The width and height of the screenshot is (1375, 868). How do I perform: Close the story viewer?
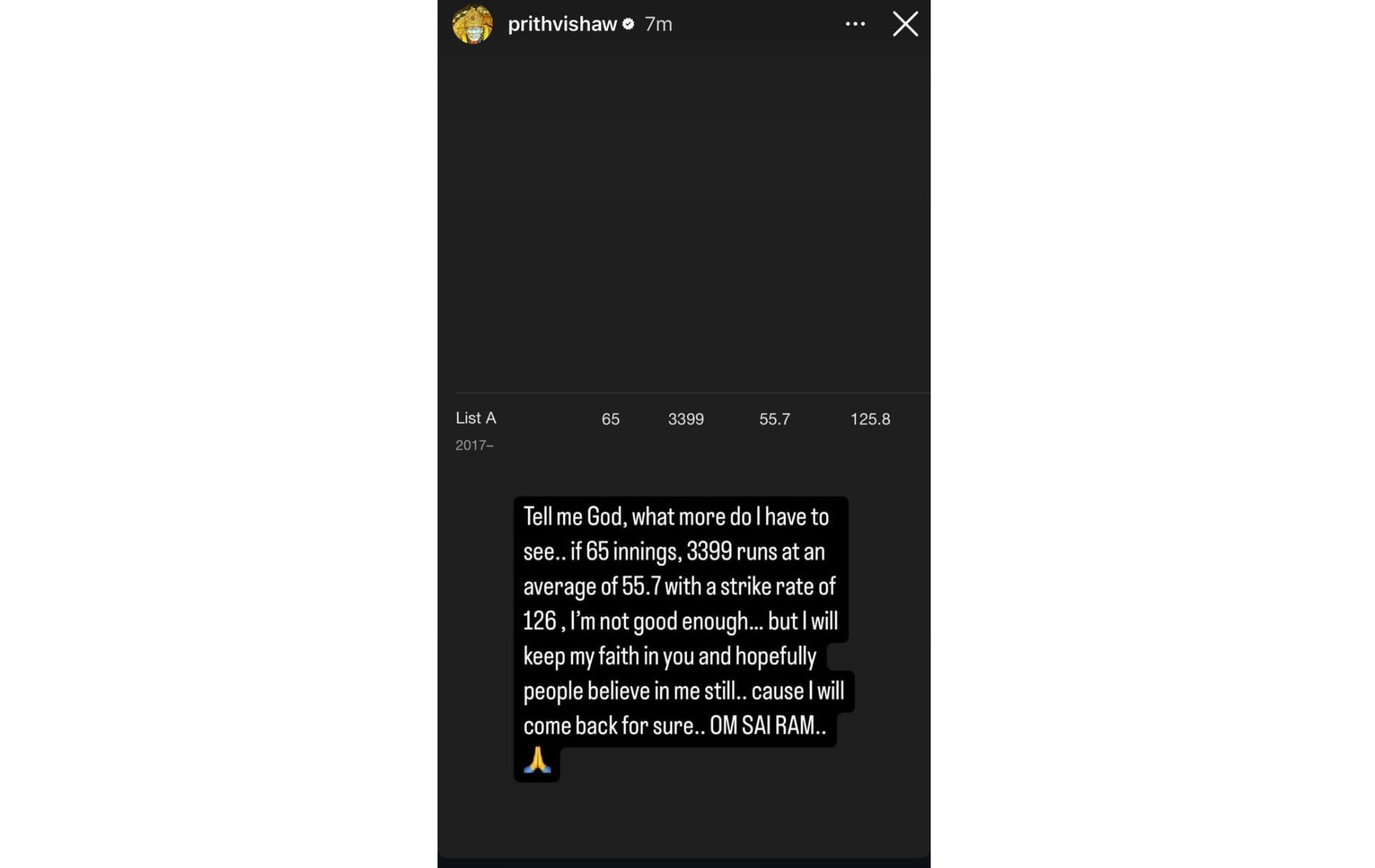[x=905, y=24]
